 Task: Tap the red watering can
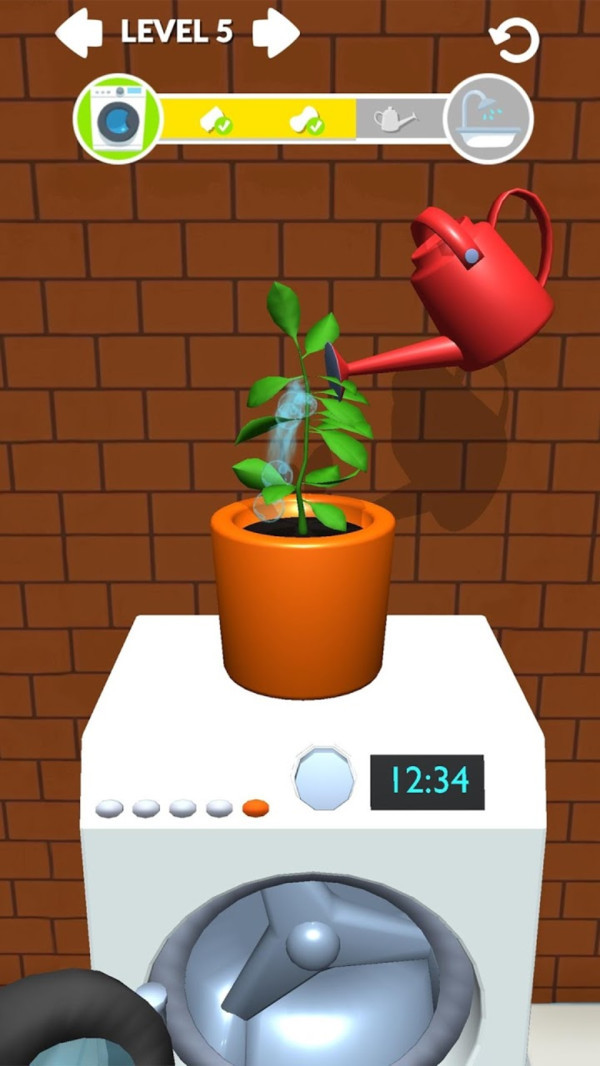[x=480, y=290]
